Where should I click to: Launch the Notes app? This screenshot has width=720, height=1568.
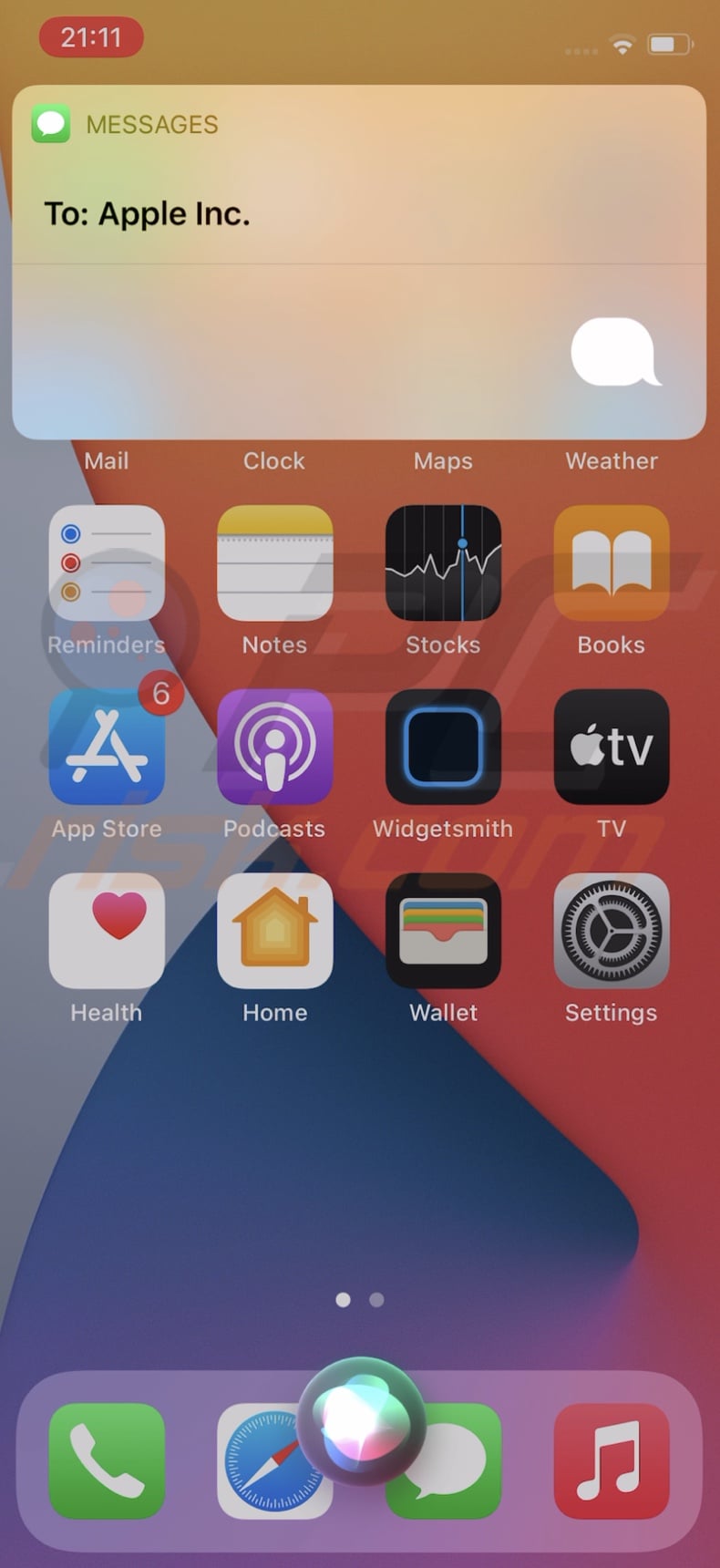pyautogui.click(x=274, y=563)
